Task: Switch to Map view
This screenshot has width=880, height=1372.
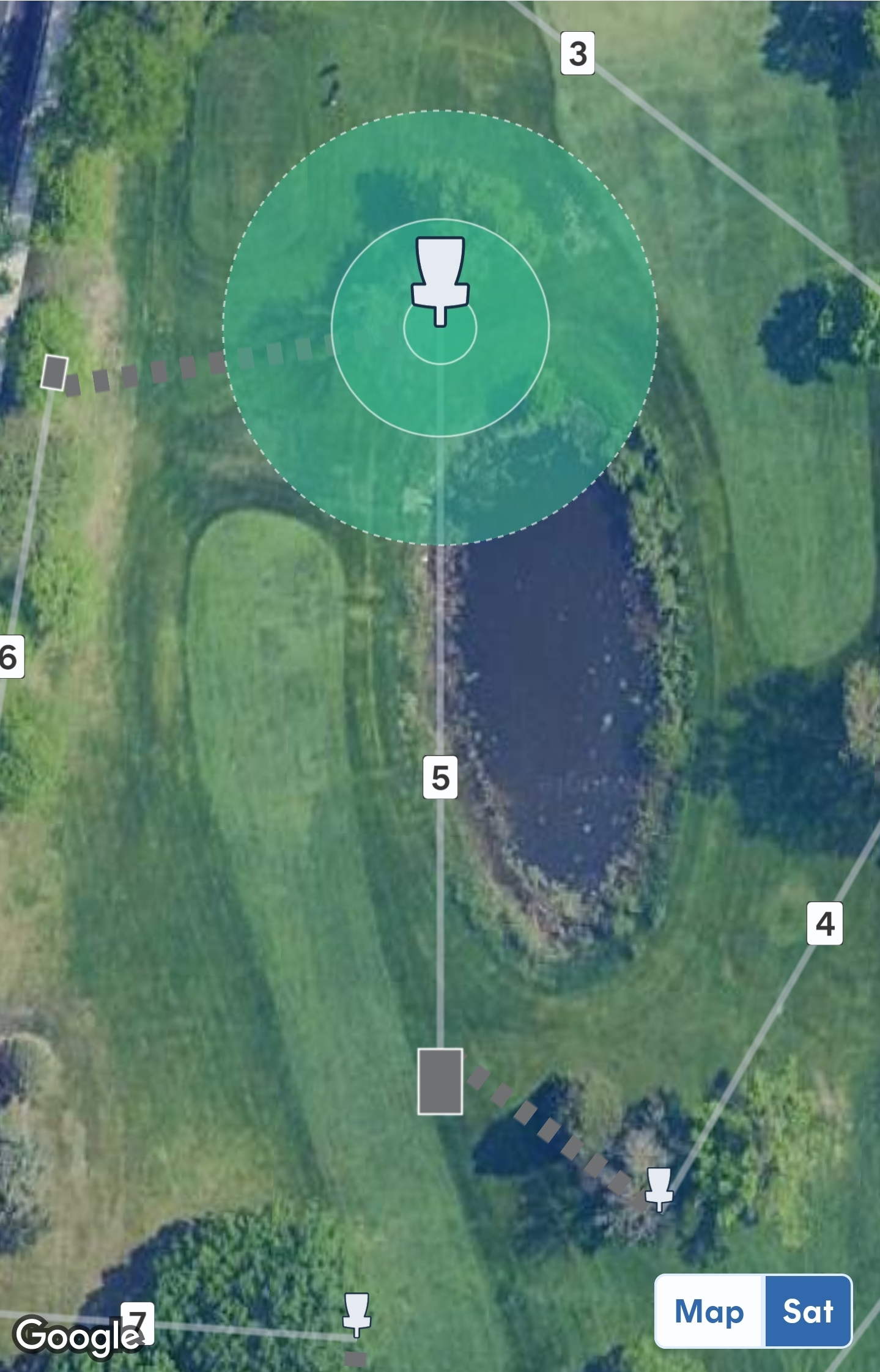Action: point(709,1311)
